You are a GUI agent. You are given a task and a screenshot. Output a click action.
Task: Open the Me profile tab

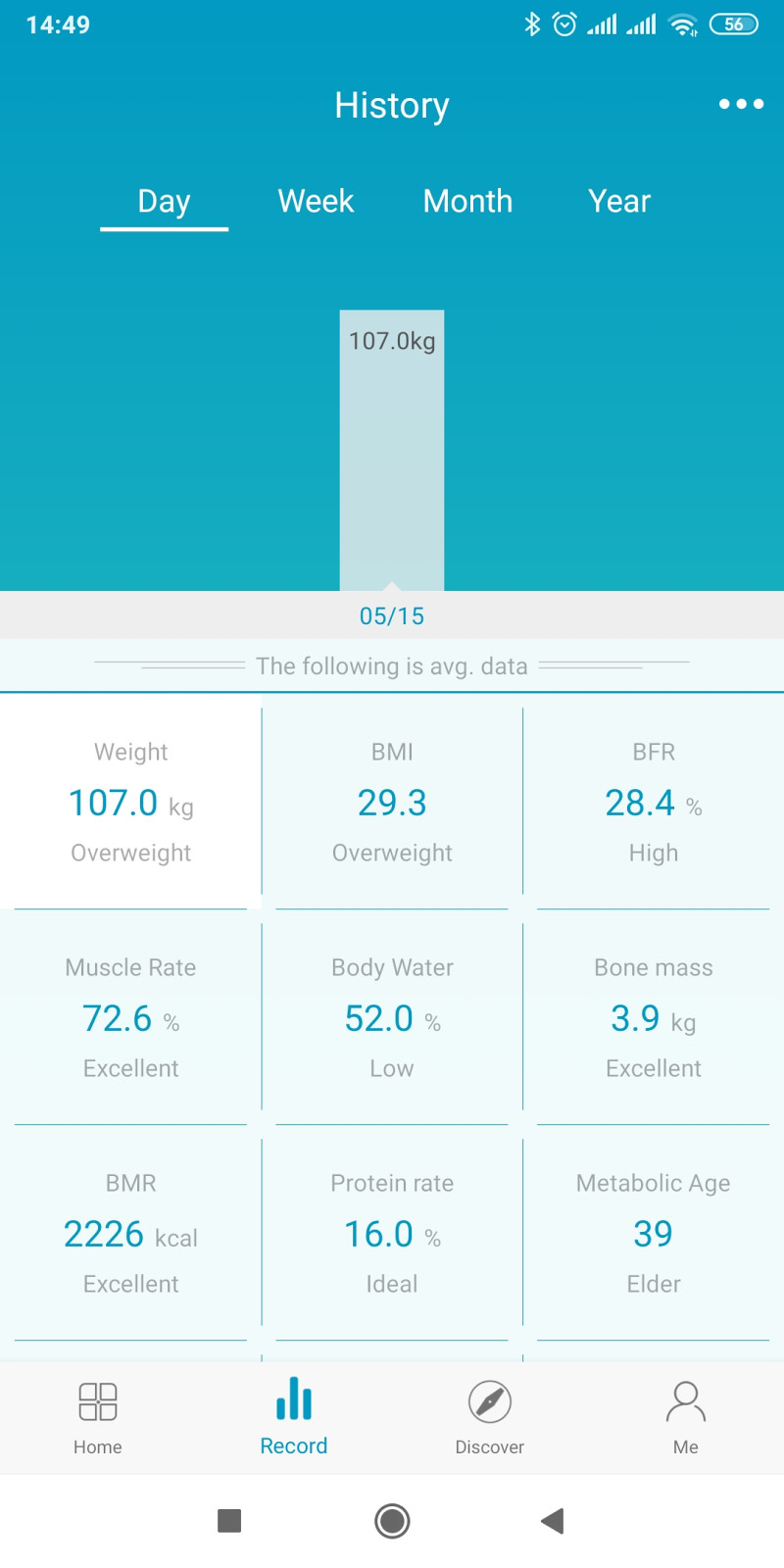pyautogui.click(x=686, y=1418)
